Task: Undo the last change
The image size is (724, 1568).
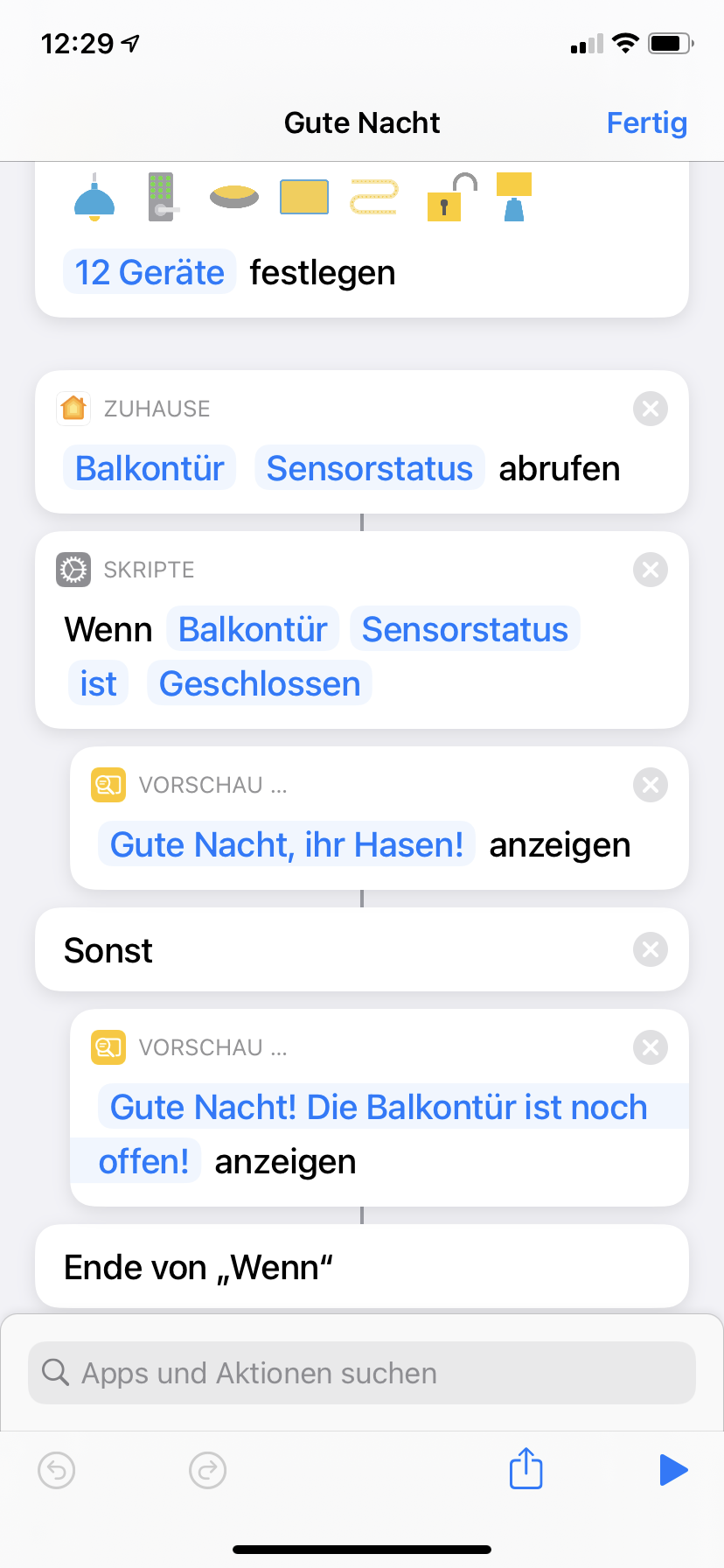Action: tap(57, 1470)
